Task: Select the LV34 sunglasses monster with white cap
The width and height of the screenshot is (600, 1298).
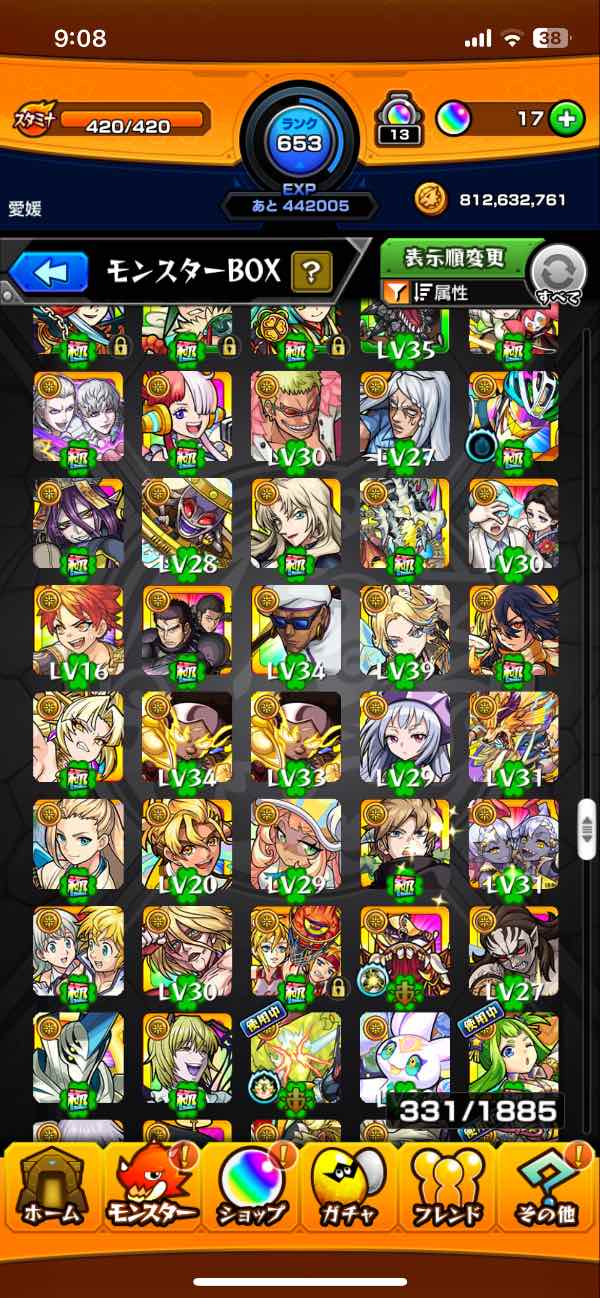Action: click(296, 632)
